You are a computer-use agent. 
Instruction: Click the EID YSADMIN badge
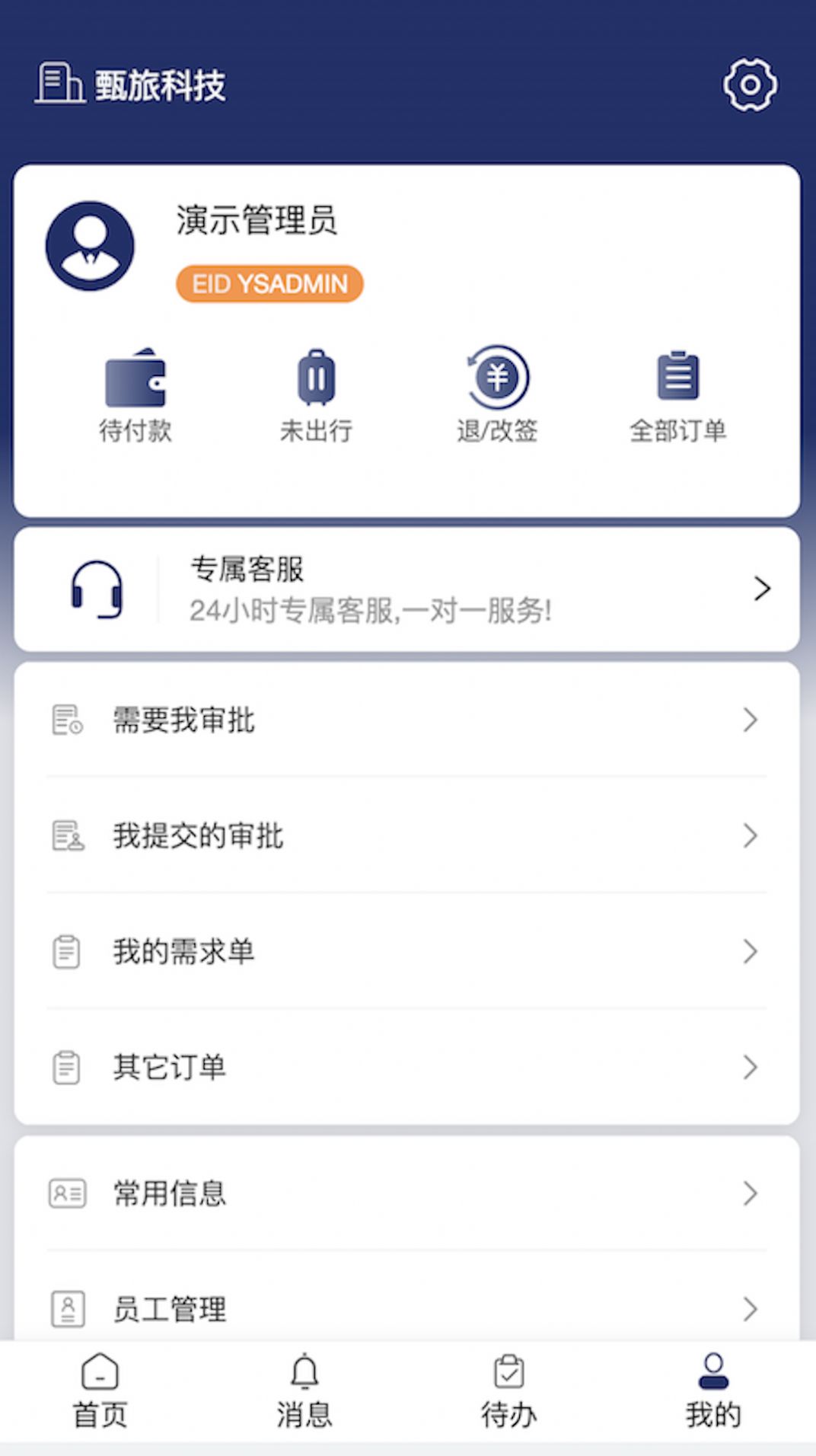[269, 283]
